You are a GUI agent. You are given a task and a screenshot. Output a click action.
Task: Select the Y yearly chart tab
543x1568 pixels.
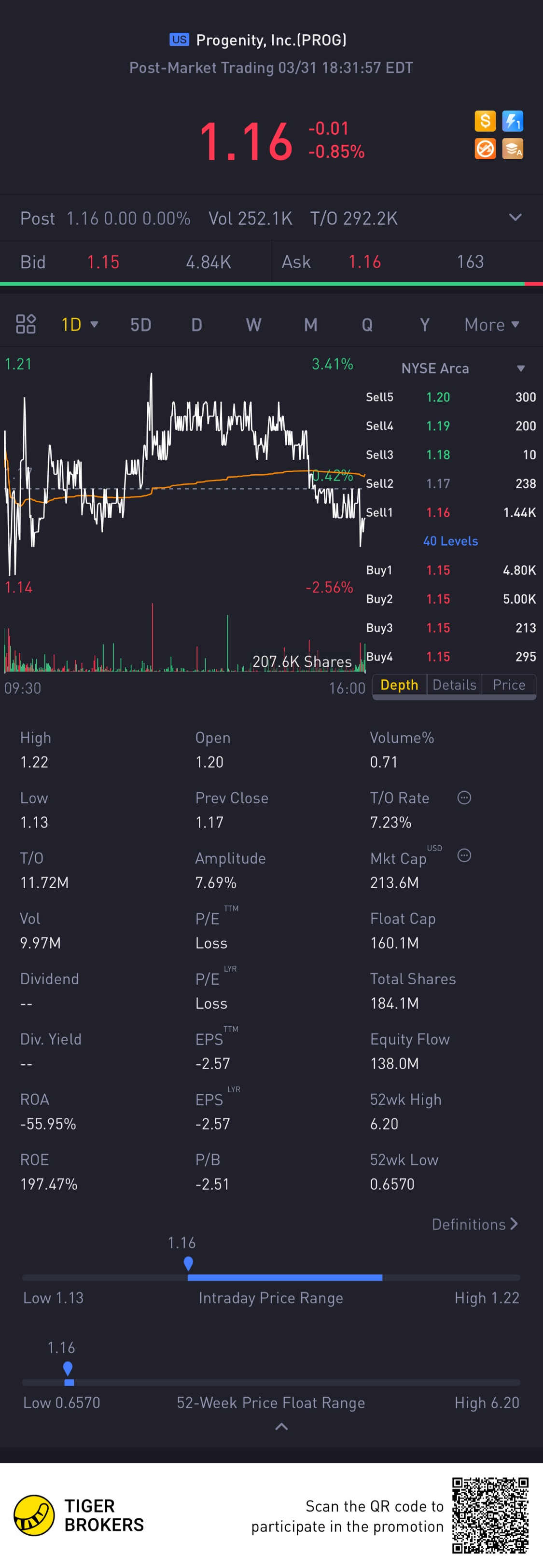(x=424, y=324)
